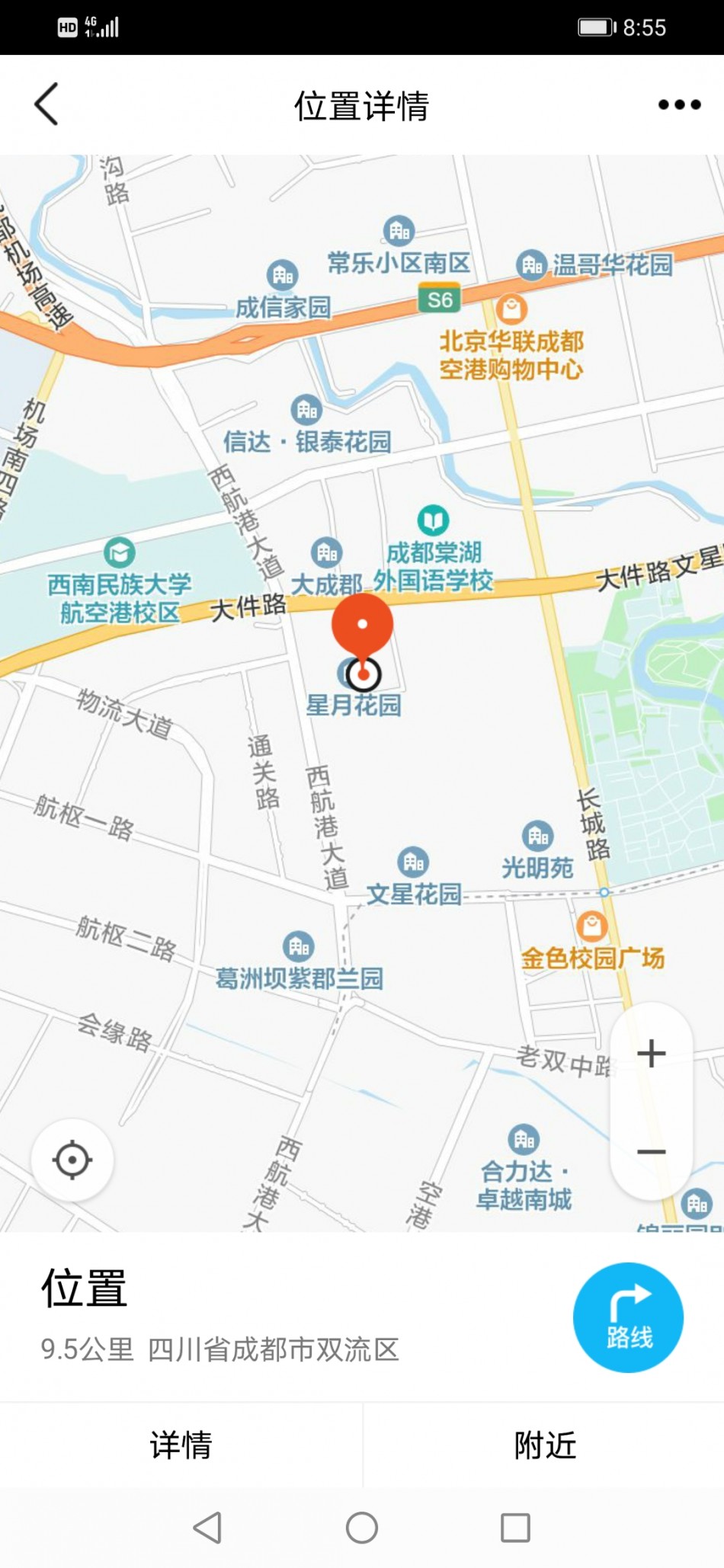Switch to the 详情 tab

(181, 1445)
